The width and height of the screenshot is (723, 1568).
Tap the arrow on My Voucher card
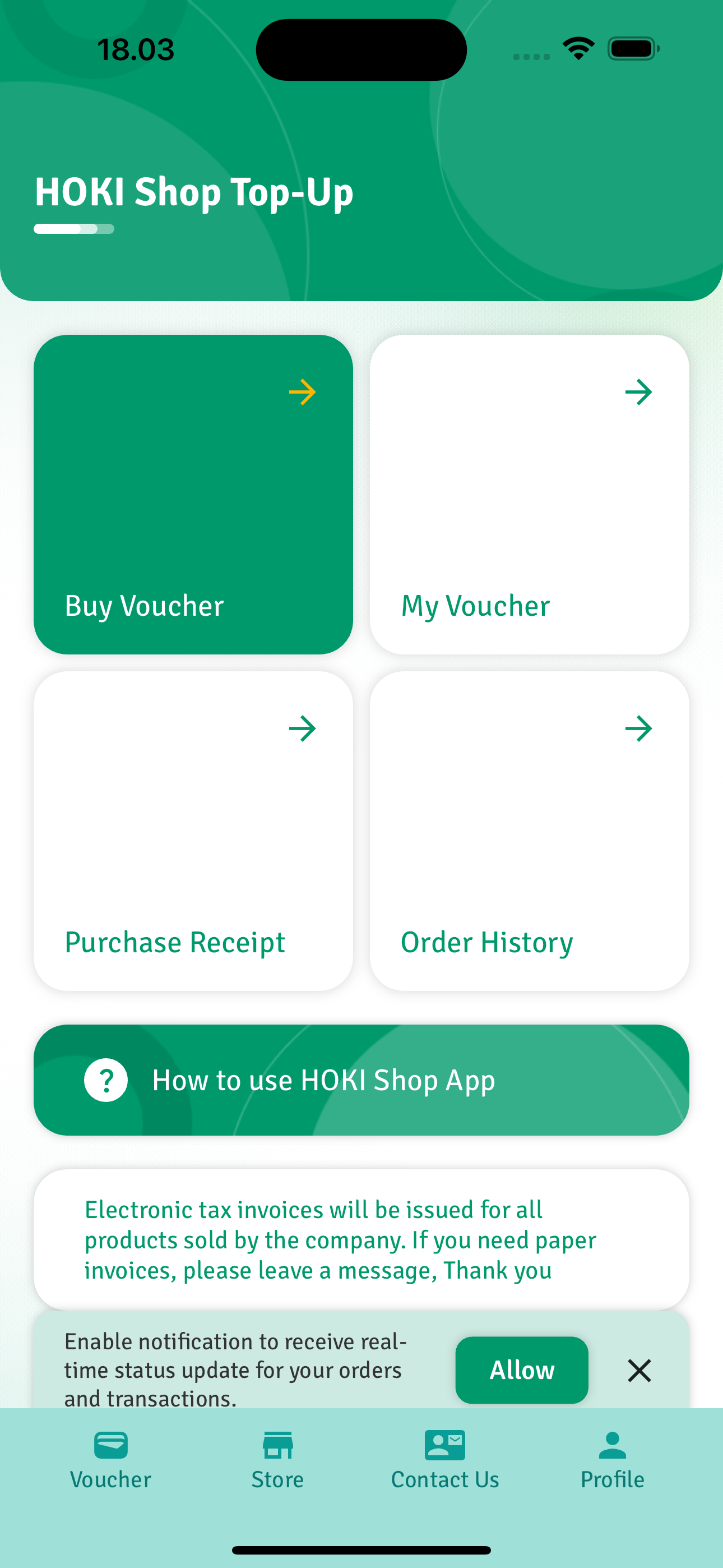click(x=638, y=392)
